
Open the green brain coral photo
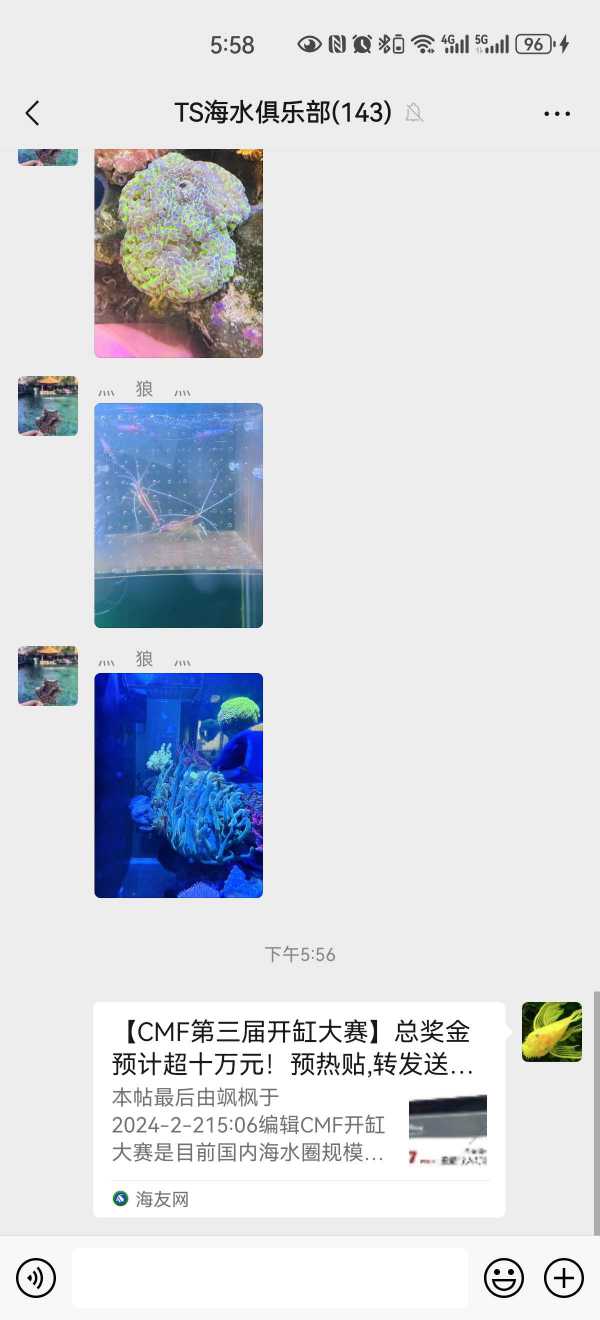[x=178, y=252]
